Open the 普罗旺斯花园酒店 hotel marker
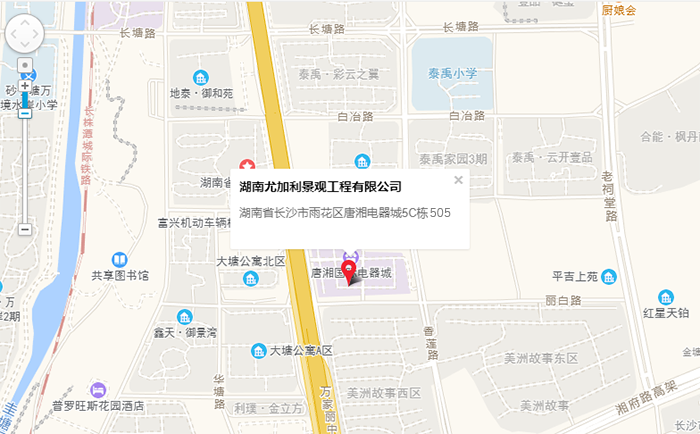The width and height of the screenshot is (700, 434). coord(97,388)
